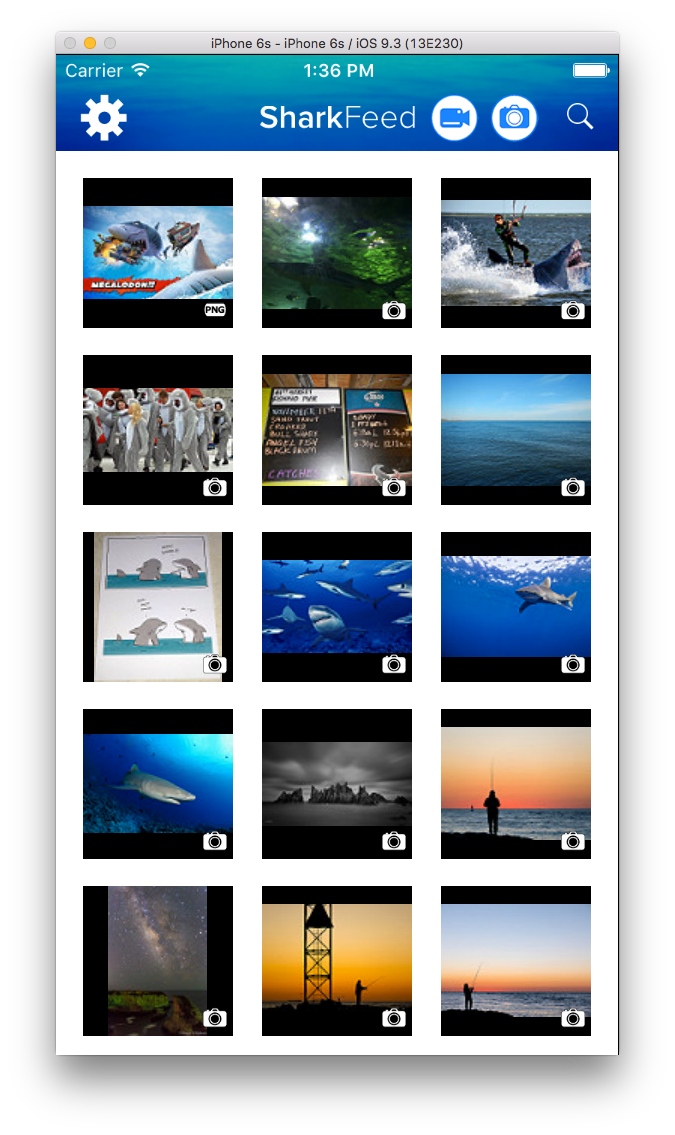675x1135 pixels.
Task: Select the photo camera filter
Action: tap(514, 118)
